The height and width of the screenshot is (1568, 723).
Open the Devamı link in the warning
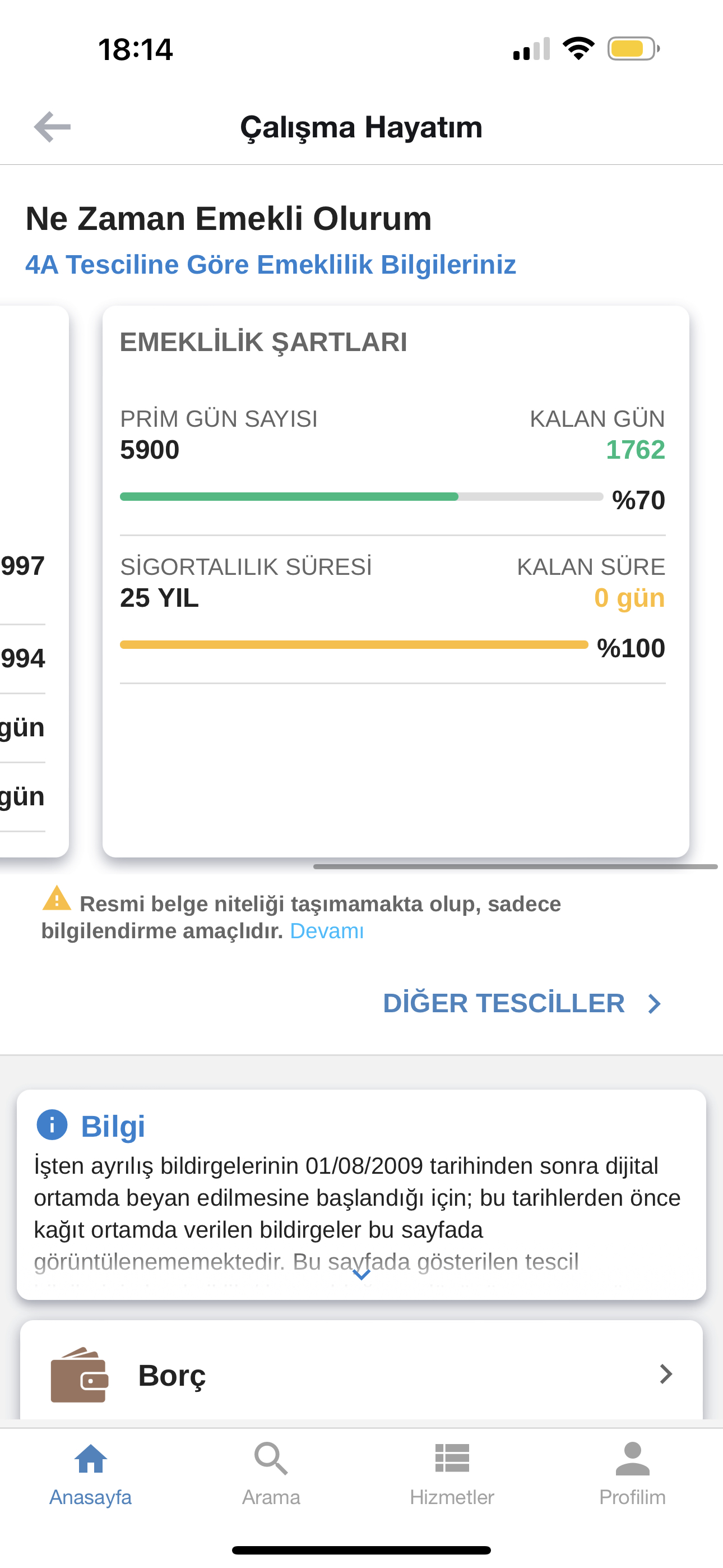[x=327, y=931]
